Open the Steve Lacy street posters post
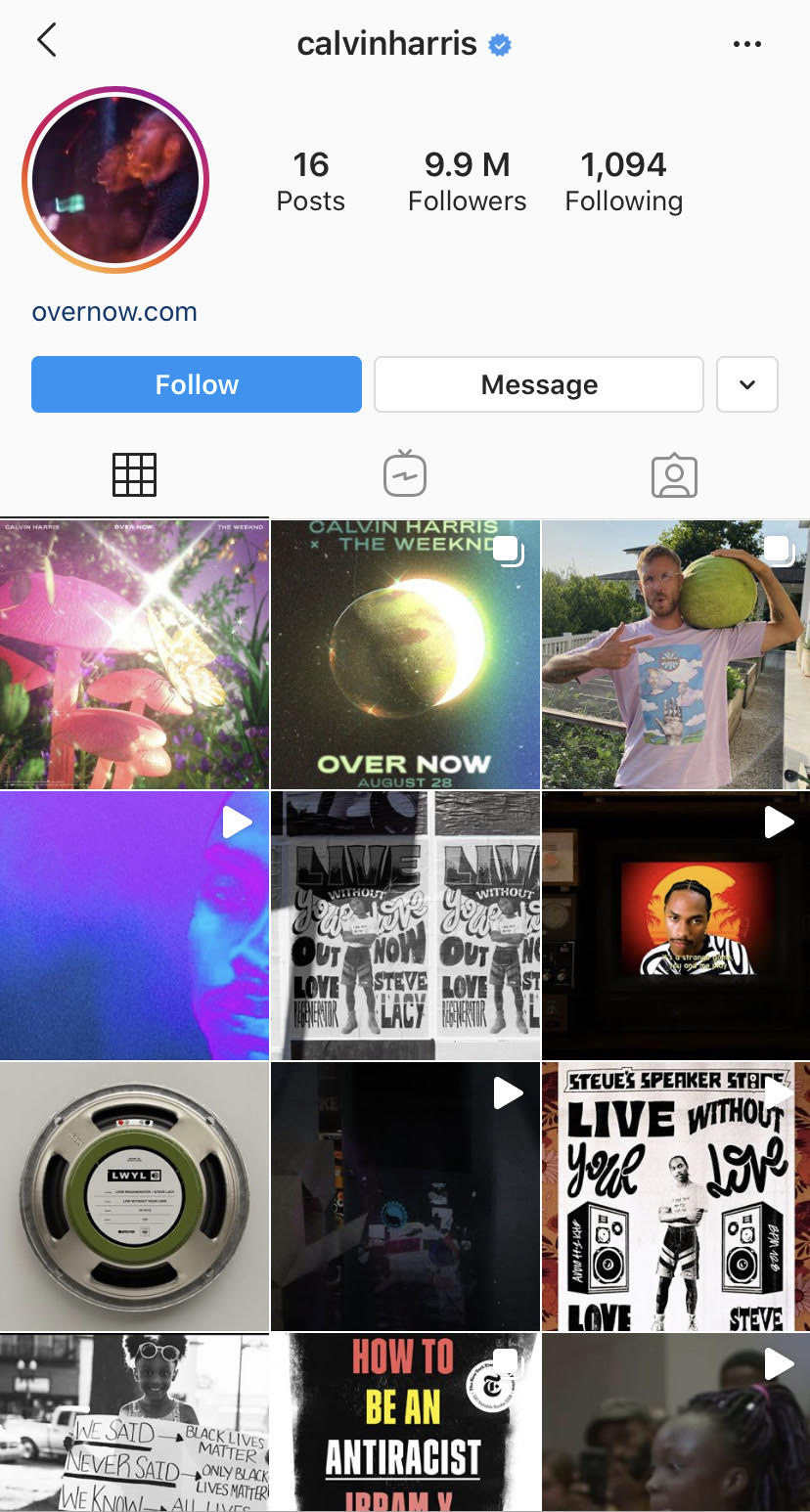The image size is (810, 1512). pos(405,925)
